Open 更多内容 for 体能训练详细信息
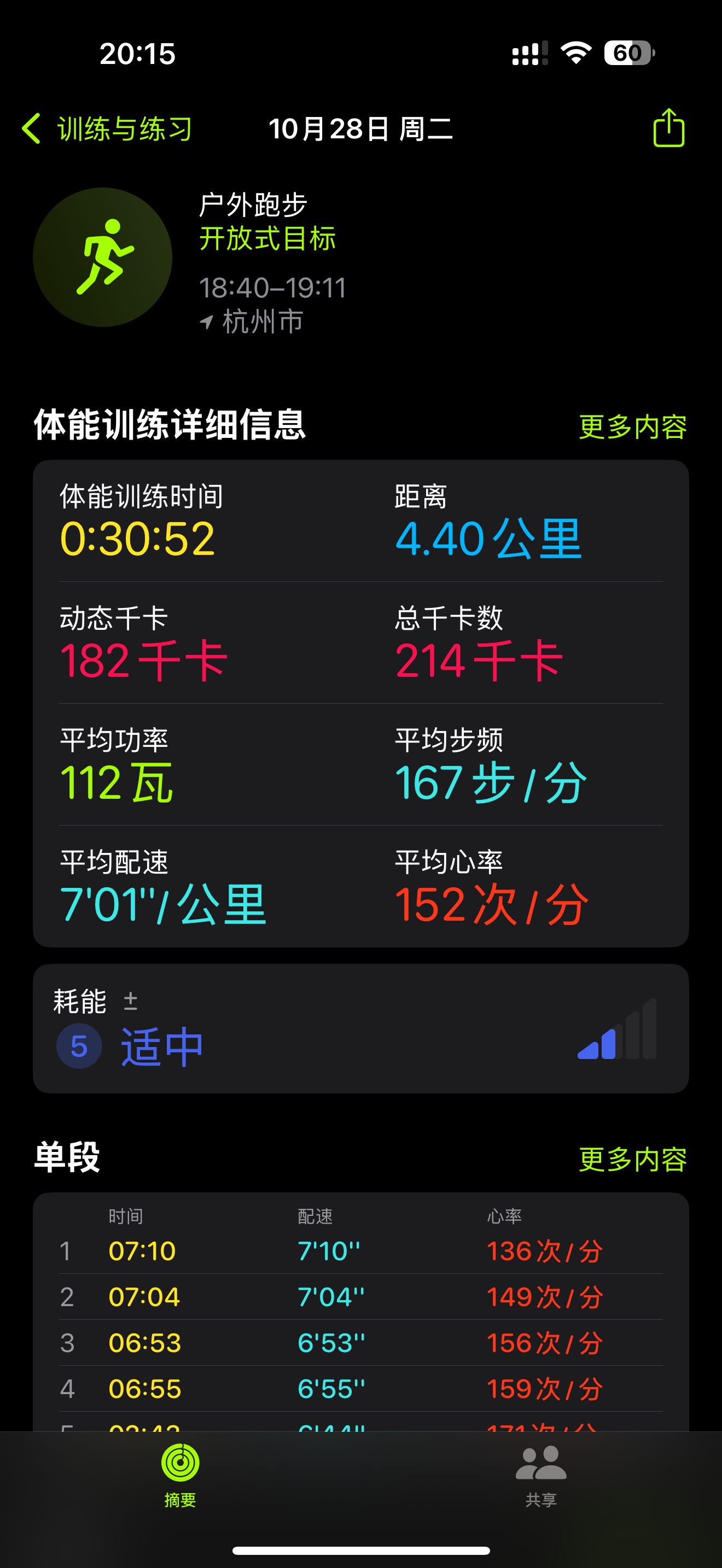 (x=632, y=426)
